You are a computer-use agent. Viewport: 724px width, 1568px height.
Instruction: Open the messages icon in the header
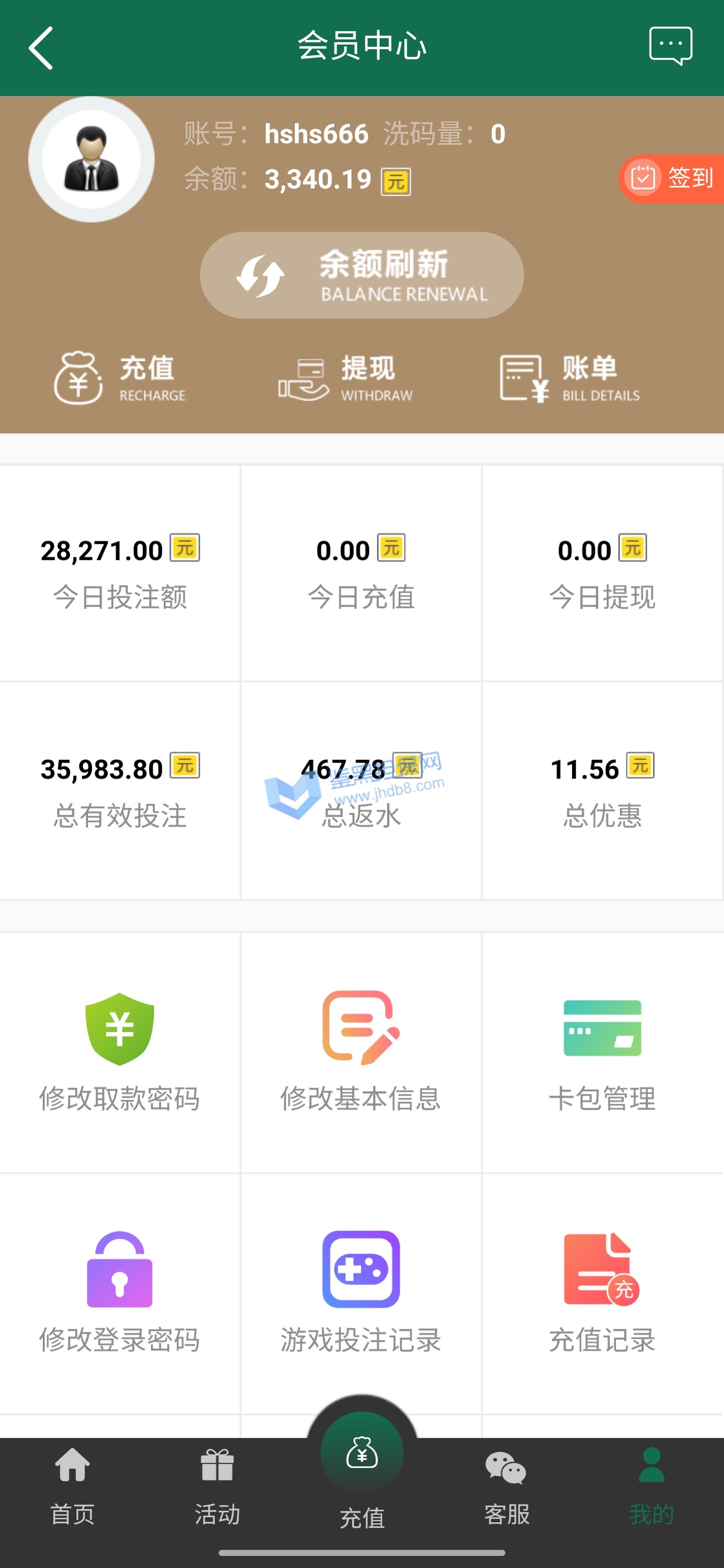pos(670,46)
